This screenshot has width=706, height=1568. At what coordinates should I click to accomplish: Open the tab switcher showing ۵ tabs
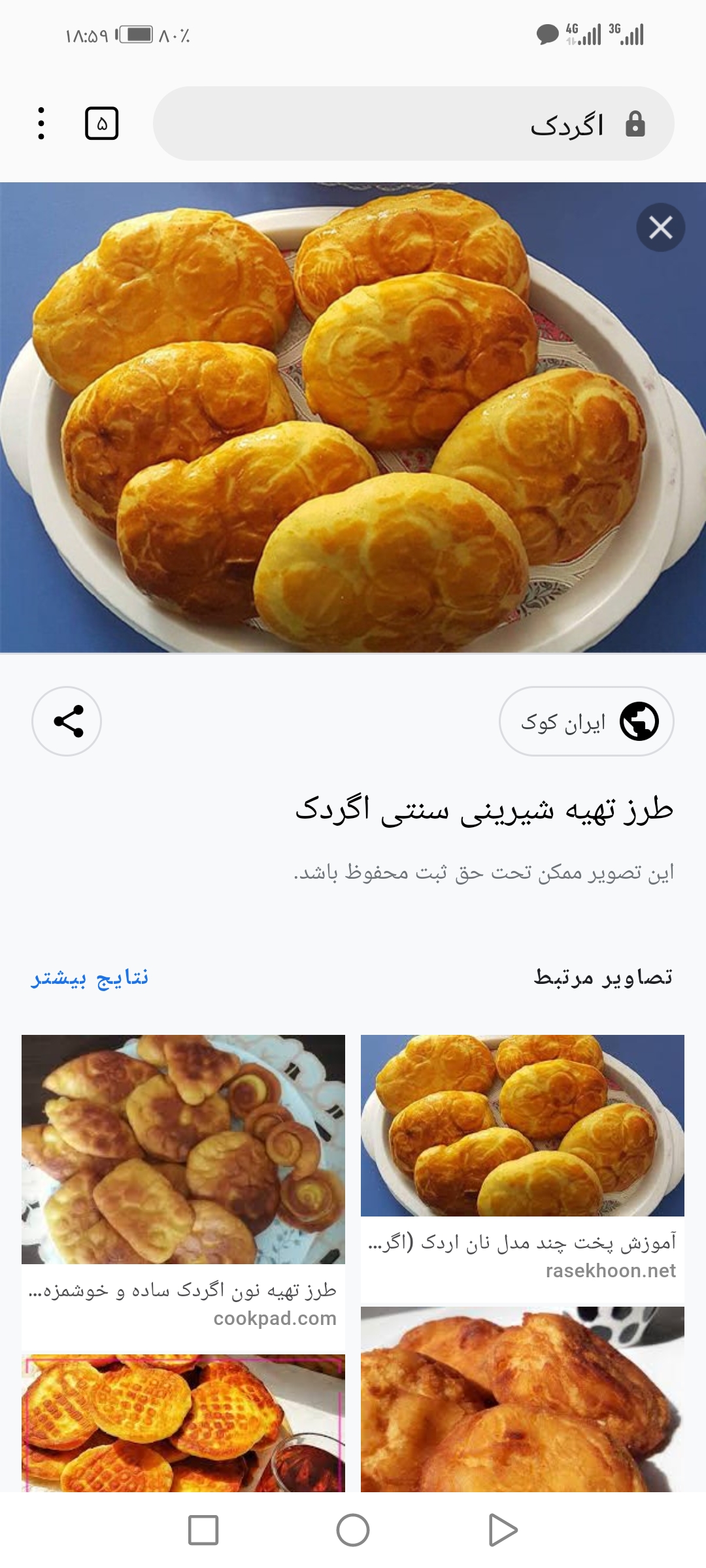coord(102,123)
